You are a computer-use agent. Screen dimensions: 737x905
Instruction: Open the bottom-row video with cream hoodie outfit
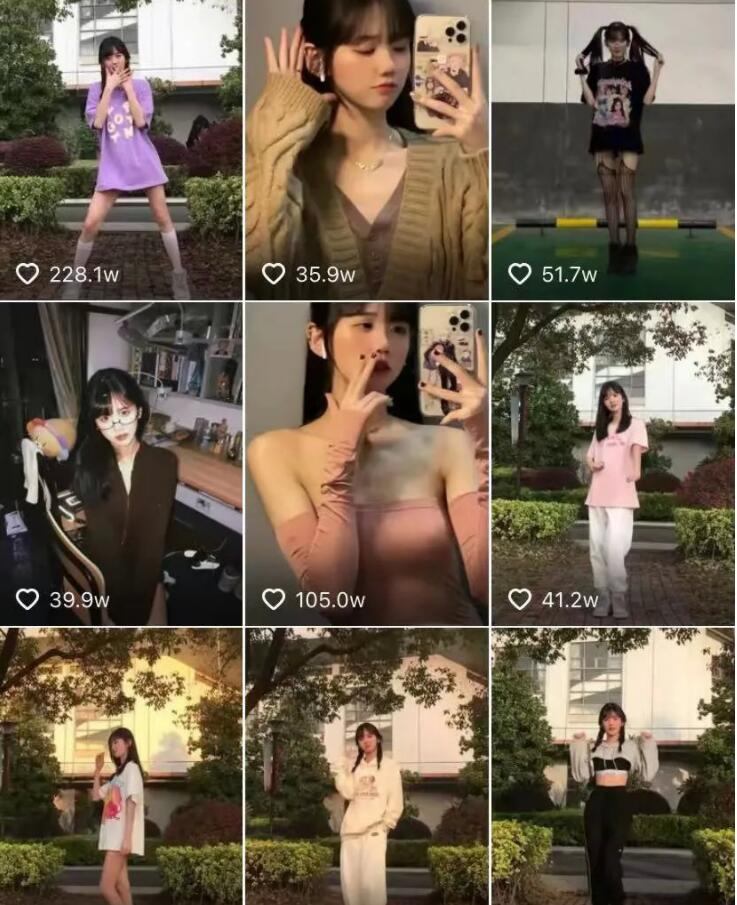click(x=367, y=766)
